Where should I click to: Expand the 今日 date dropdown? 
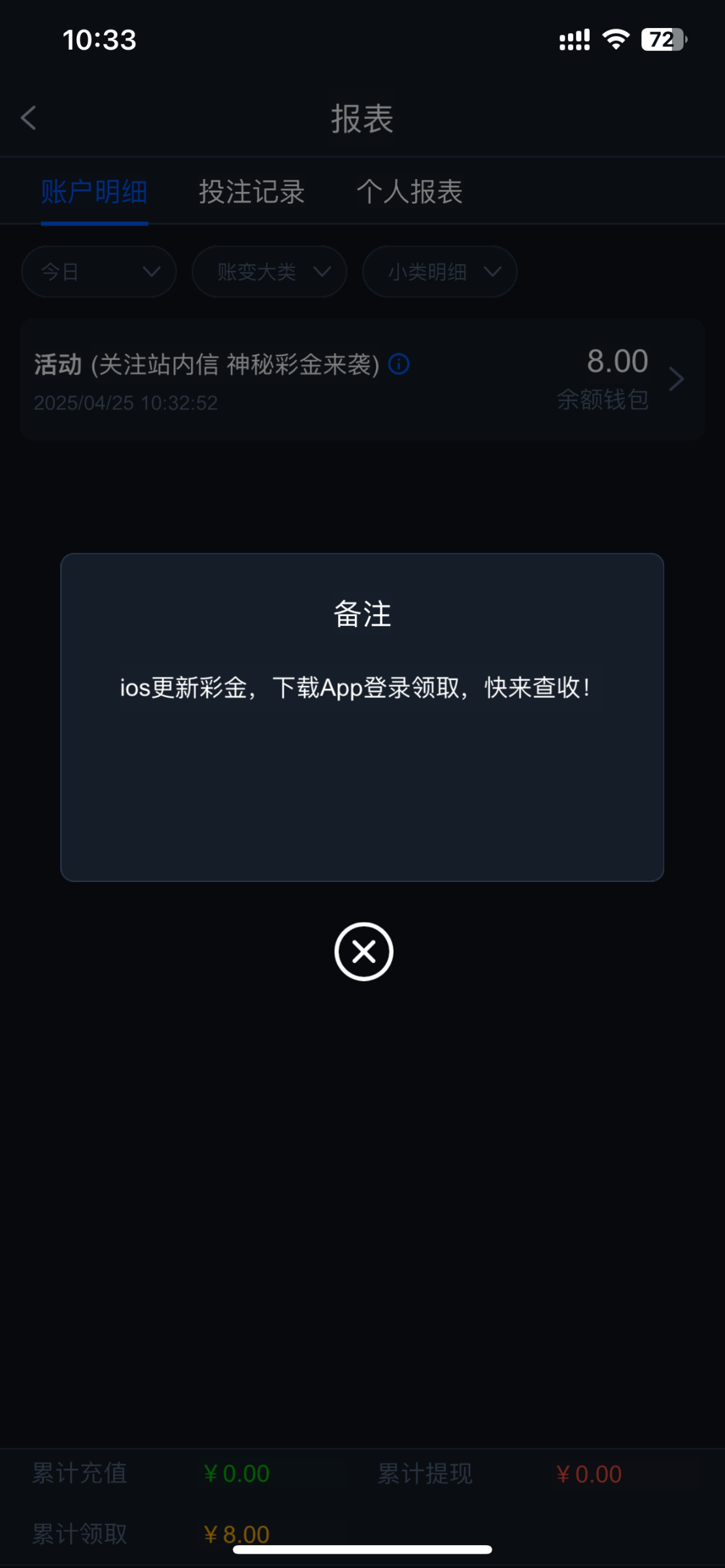click(x=99, y=272)
